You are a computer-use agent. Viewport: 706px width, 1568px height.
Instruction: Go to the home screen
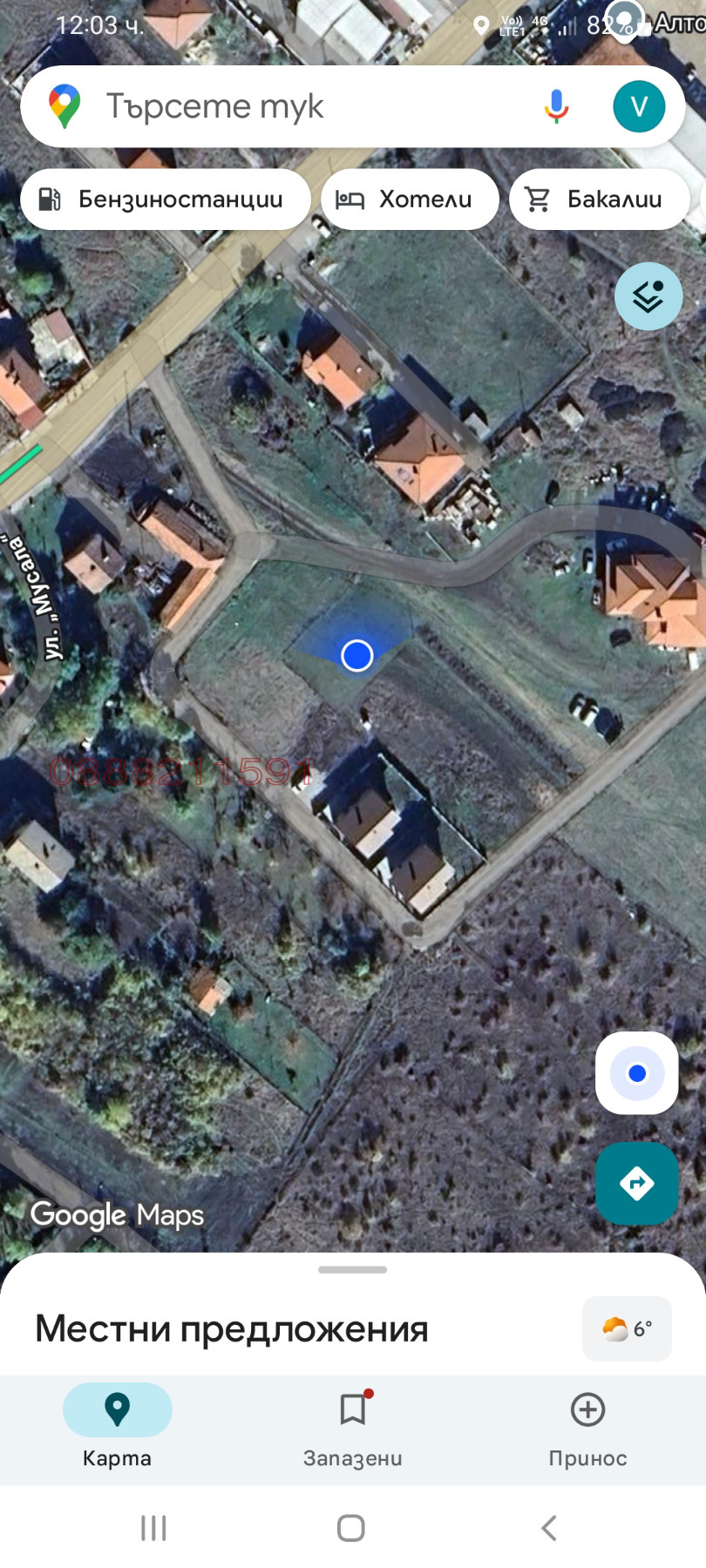(x=351, y=1528)
